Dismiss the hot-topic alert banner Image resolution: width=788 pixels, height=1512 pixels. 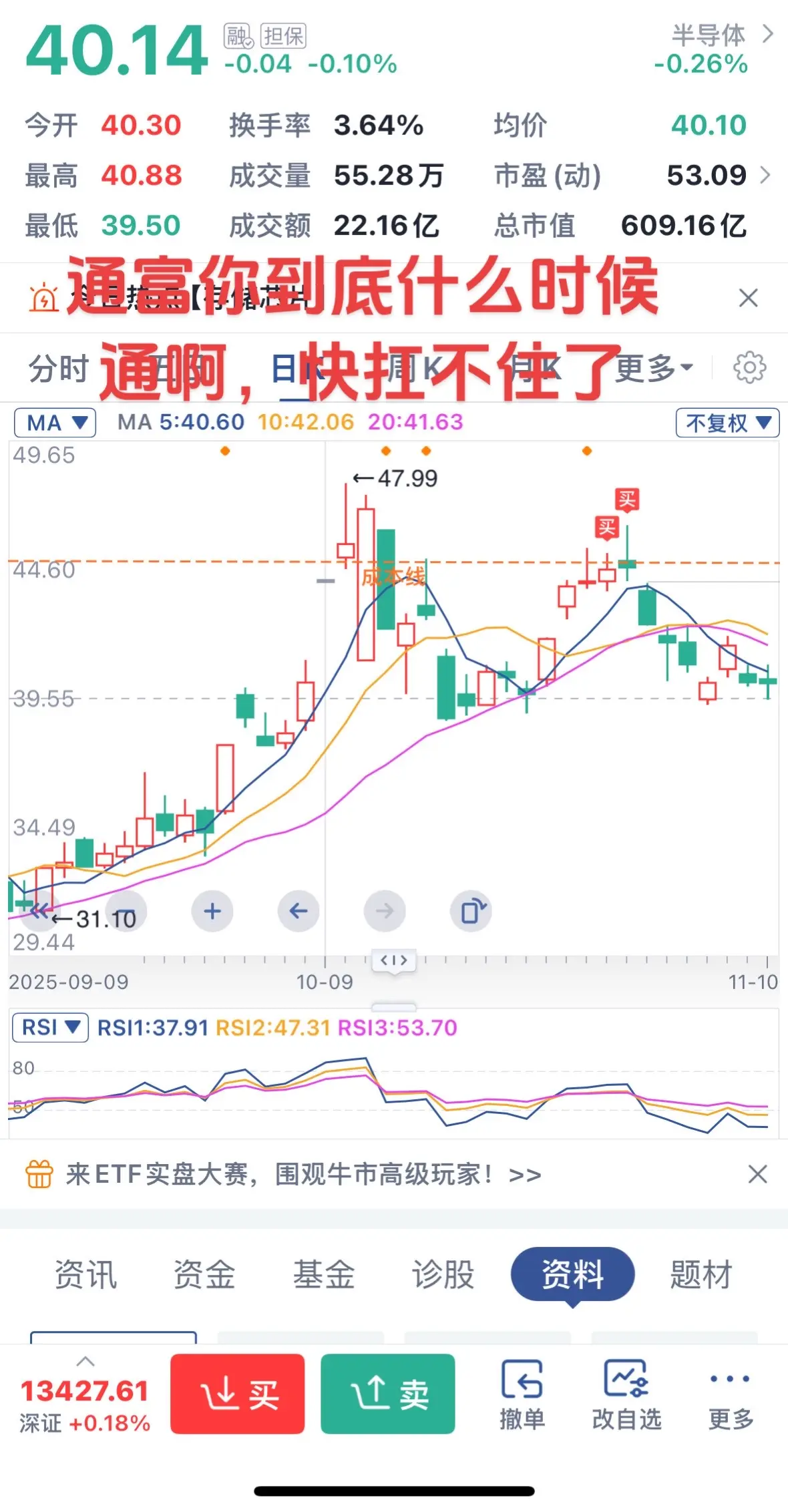(x=749, y=298)
